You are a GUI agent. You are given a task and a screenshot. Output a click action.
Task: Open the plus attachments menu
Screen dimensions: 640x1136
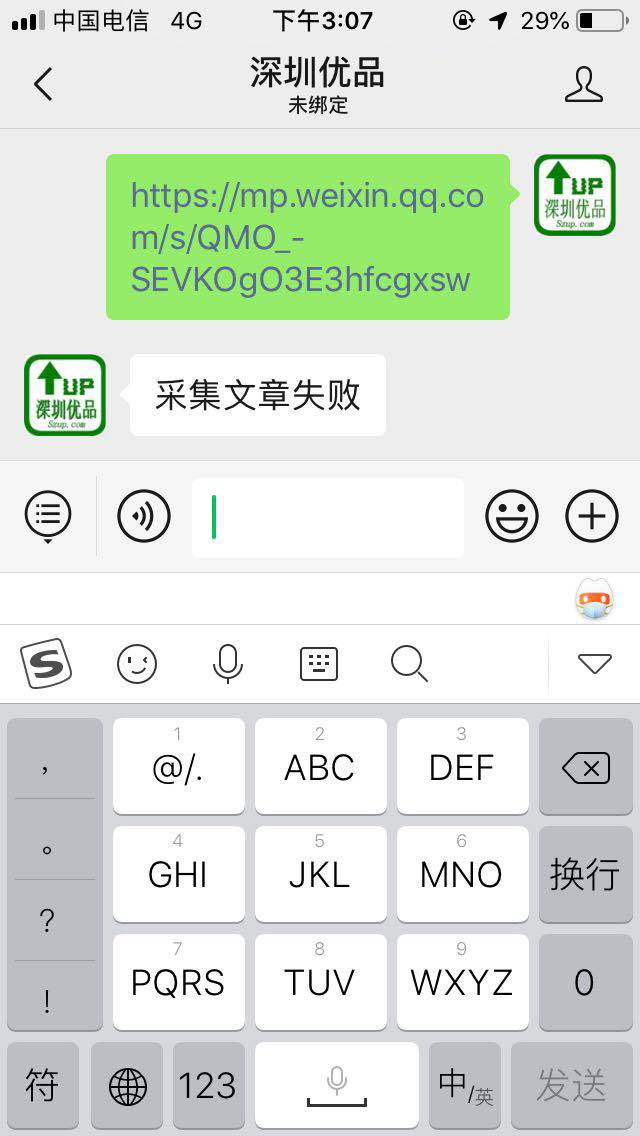pos(591,516)
